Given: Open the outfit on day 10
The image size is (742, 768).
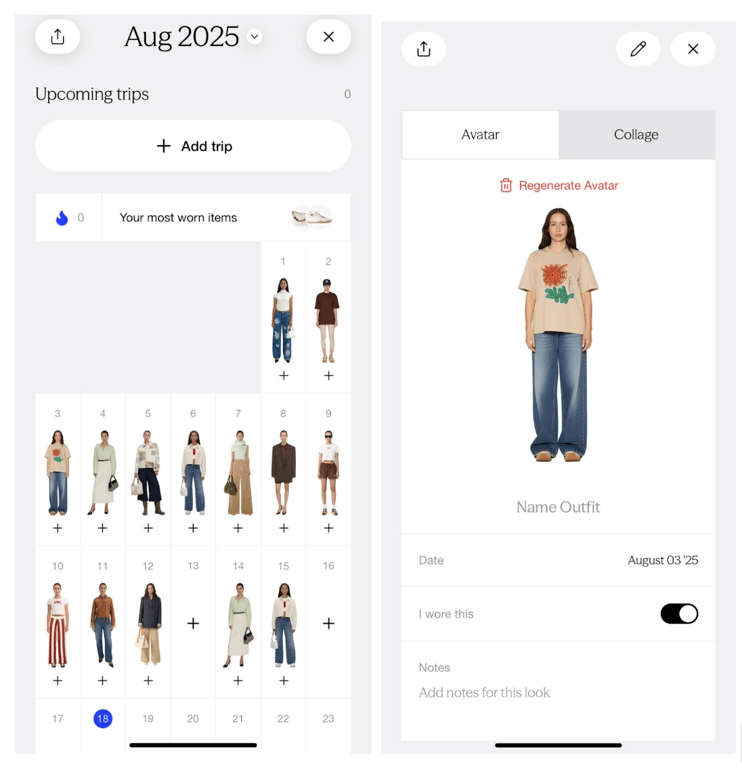Looking at the screenshot, I should [57, 625].
